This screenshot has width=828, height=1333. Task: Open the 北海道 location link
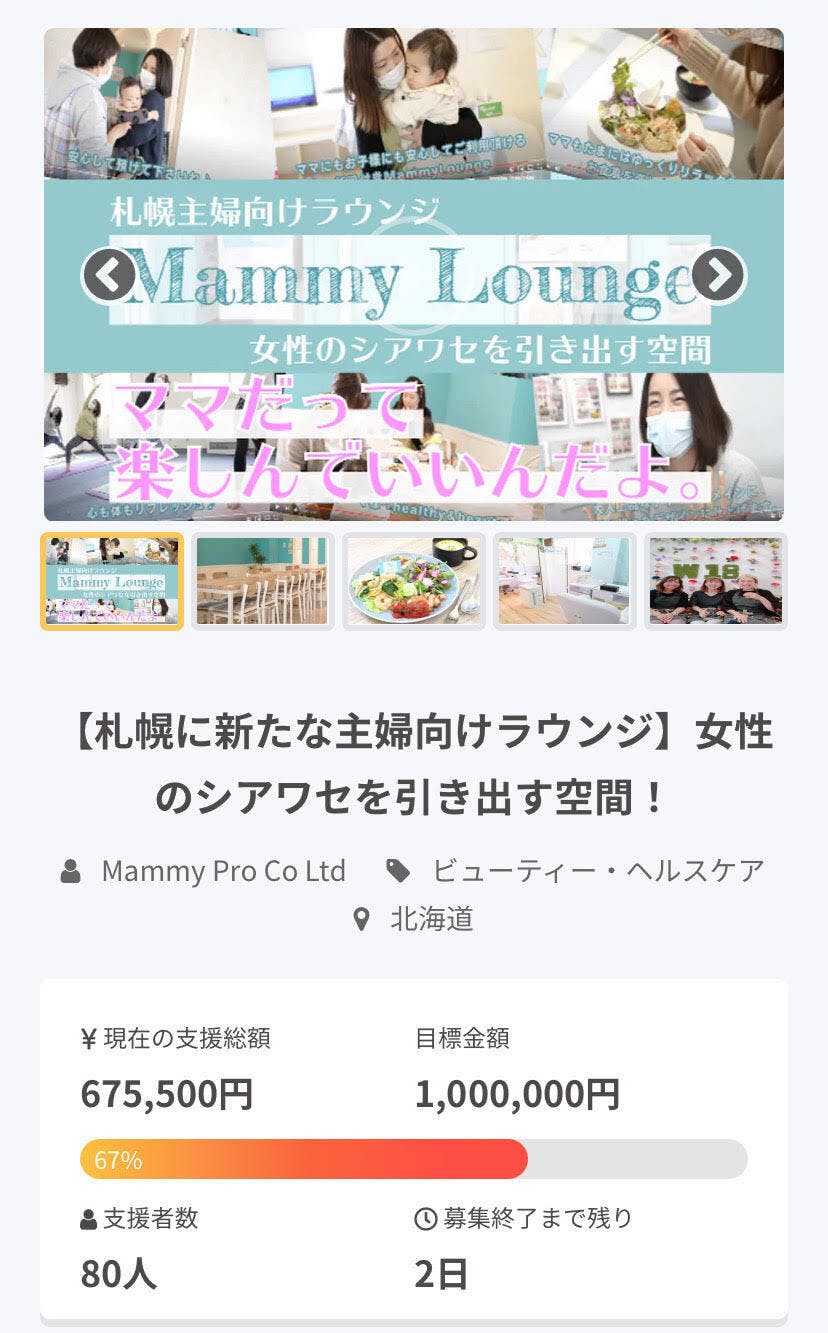431,918
